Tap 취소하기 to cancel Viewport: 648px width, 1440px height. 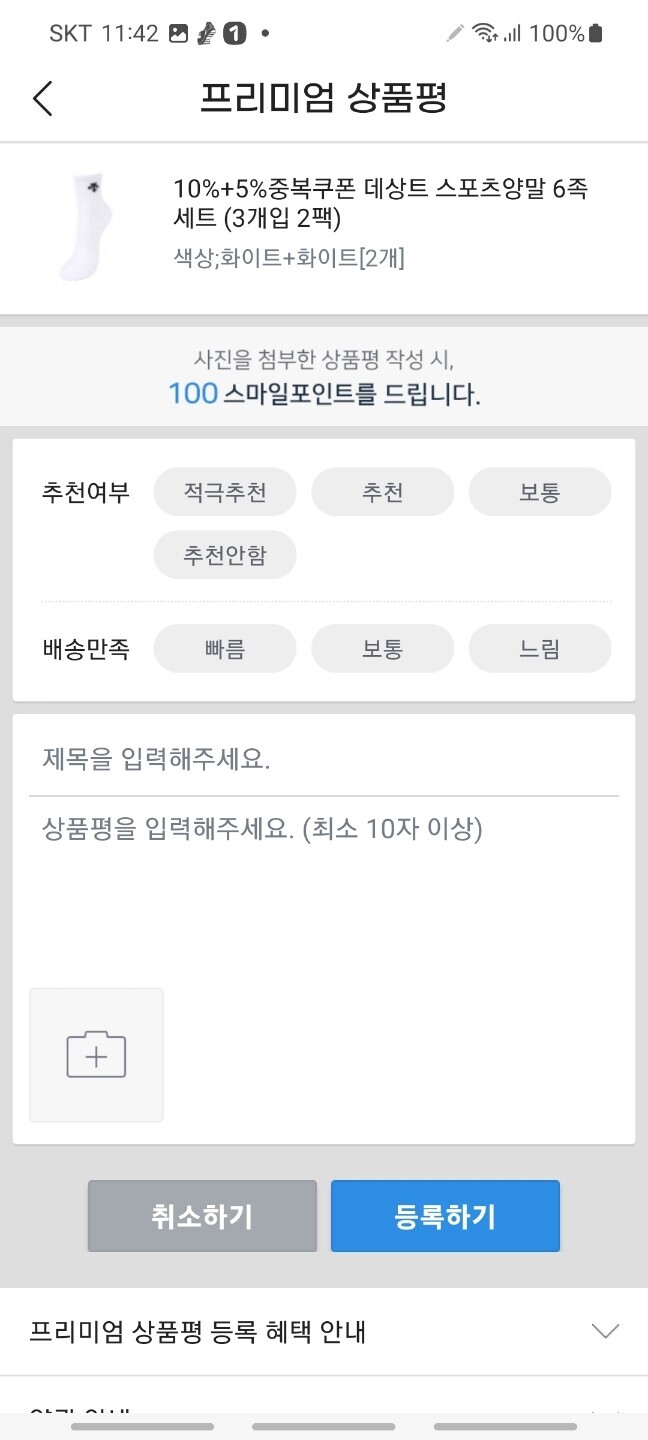[x=202, y=1216]
